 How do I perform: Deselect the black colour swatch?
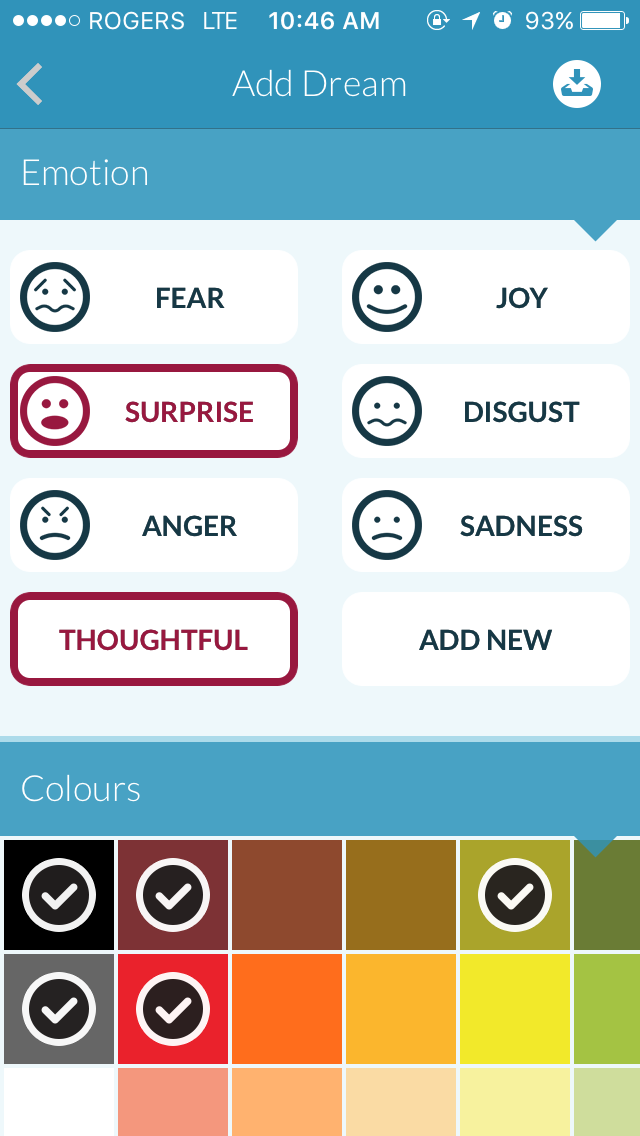[x=59, y=895]
